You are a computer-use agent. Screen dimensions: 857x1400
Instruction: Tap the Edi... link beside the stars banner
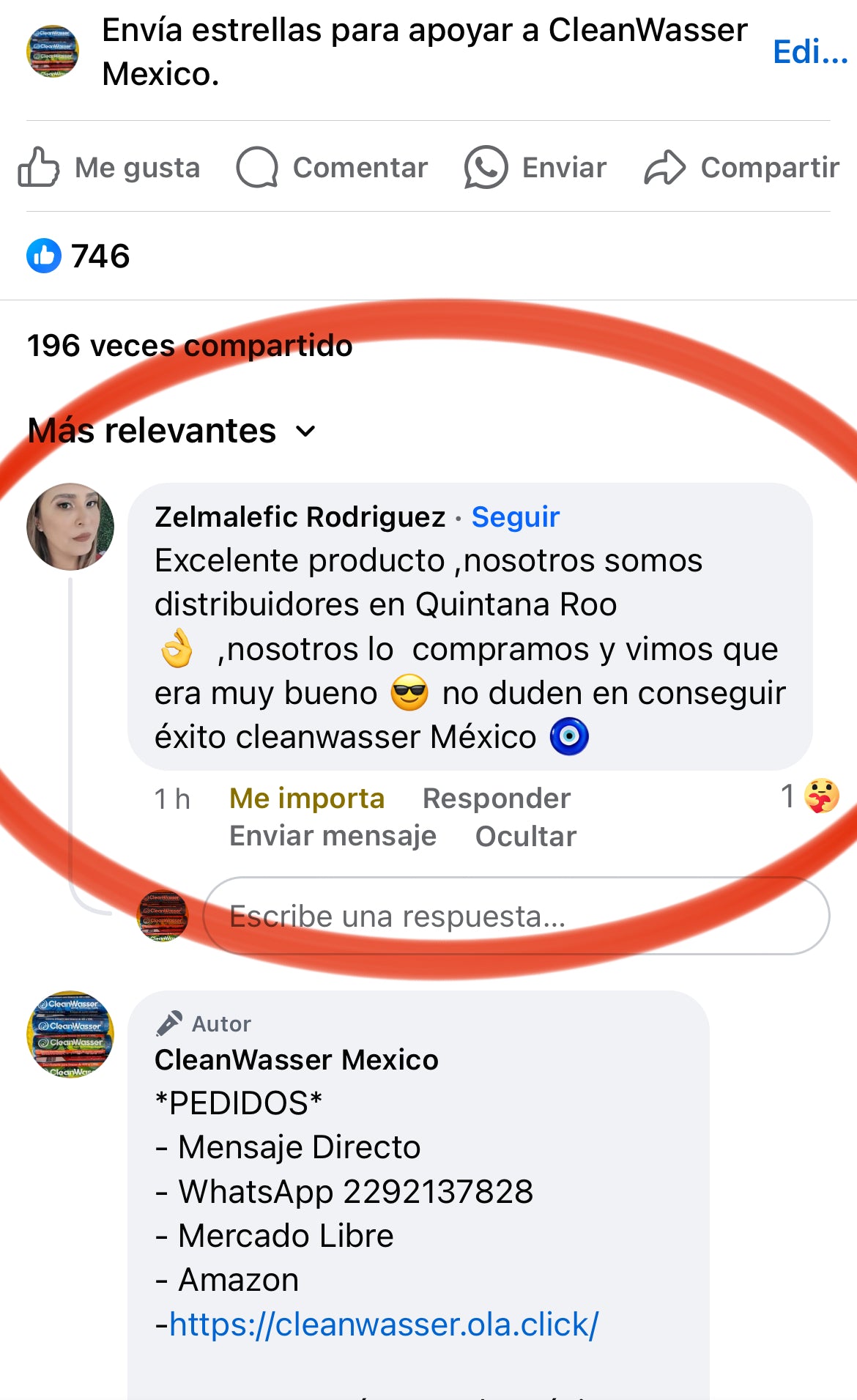click(x=809, y=52)
